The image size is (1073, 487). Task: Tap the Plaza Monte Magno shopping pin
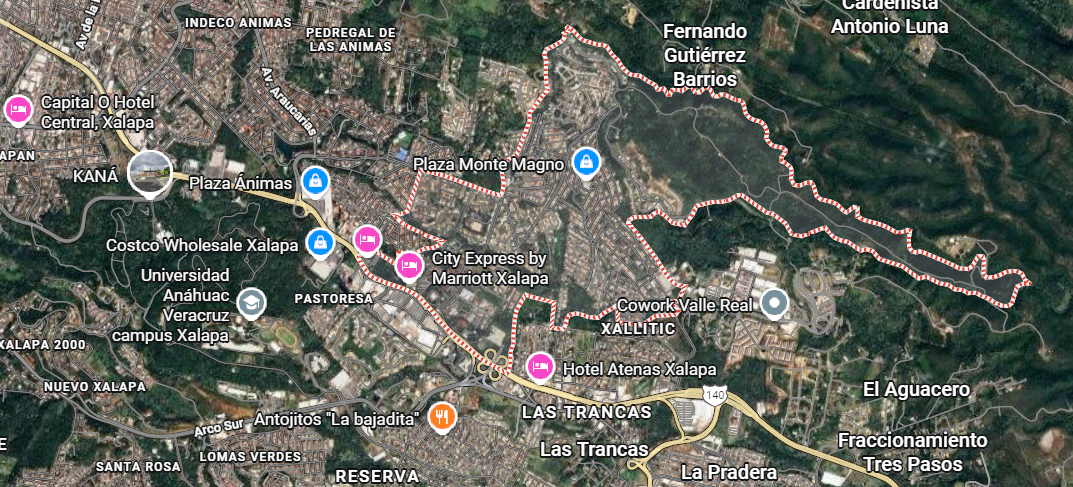click(586, 163)
